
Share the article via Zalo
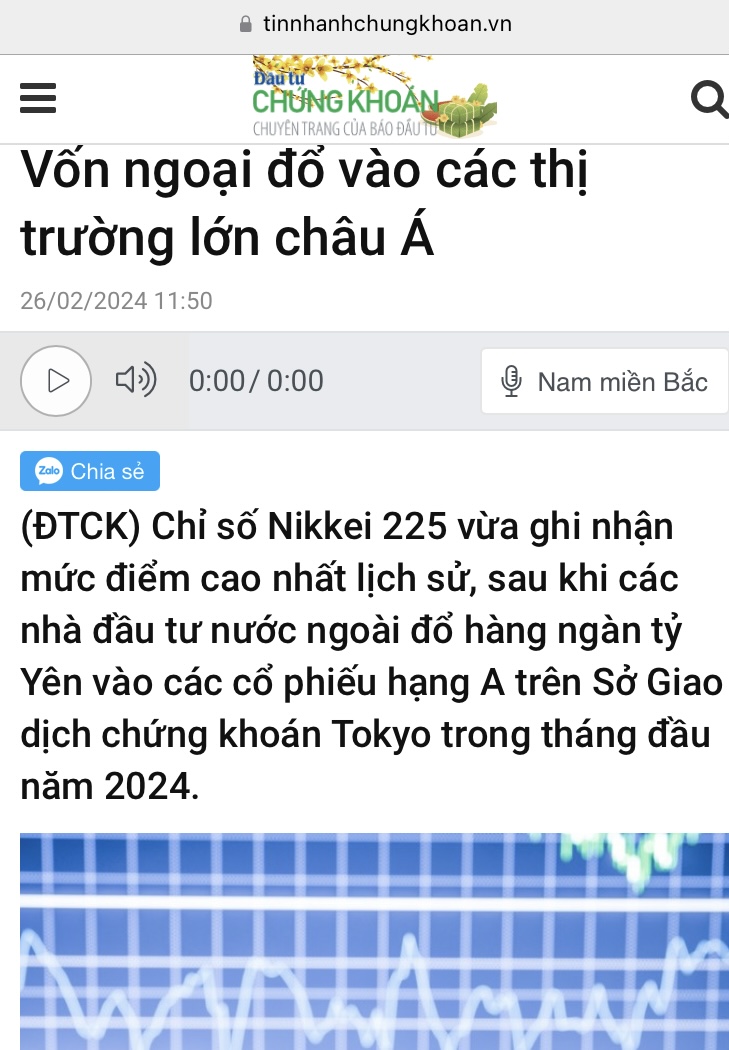[x=90, y=471]
